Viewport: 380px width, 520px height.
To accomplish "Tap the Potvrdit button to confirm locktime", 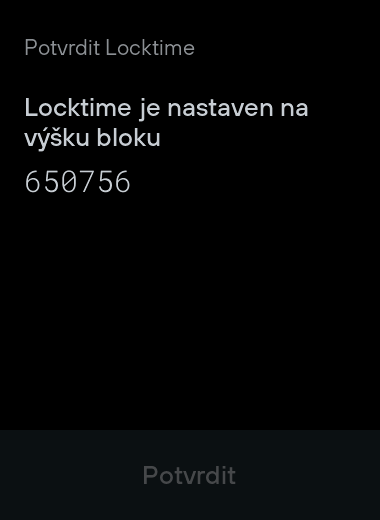I will [190, 475].
